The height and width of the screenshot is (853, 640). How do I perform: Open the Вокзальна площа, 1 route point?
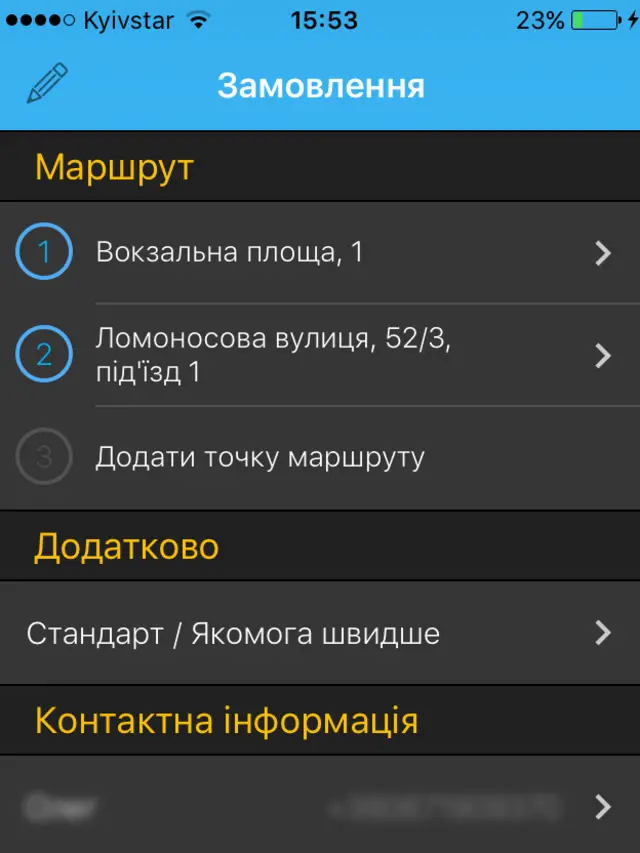pos(320,253)
